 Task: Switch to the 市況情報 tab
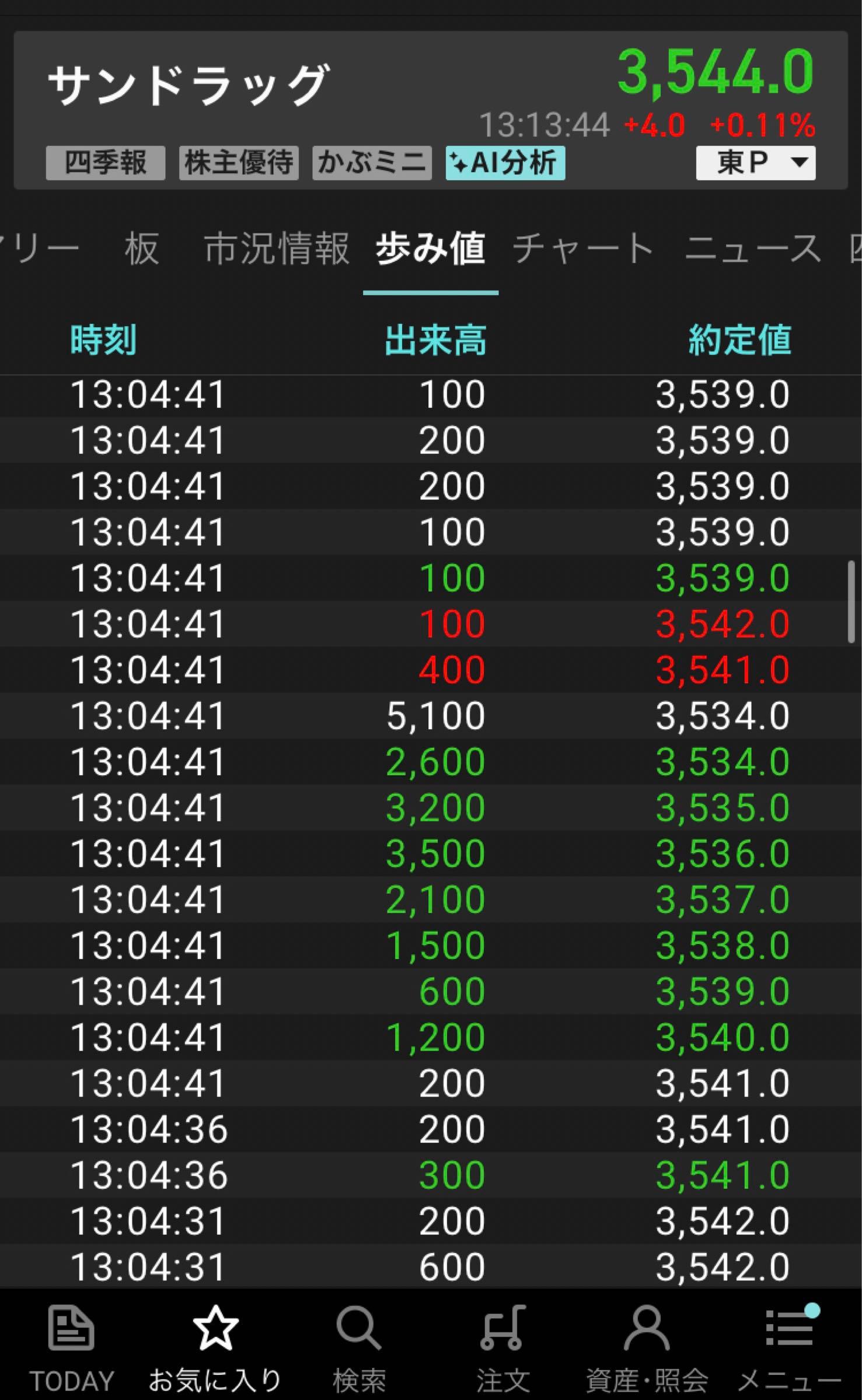point(277,249)
